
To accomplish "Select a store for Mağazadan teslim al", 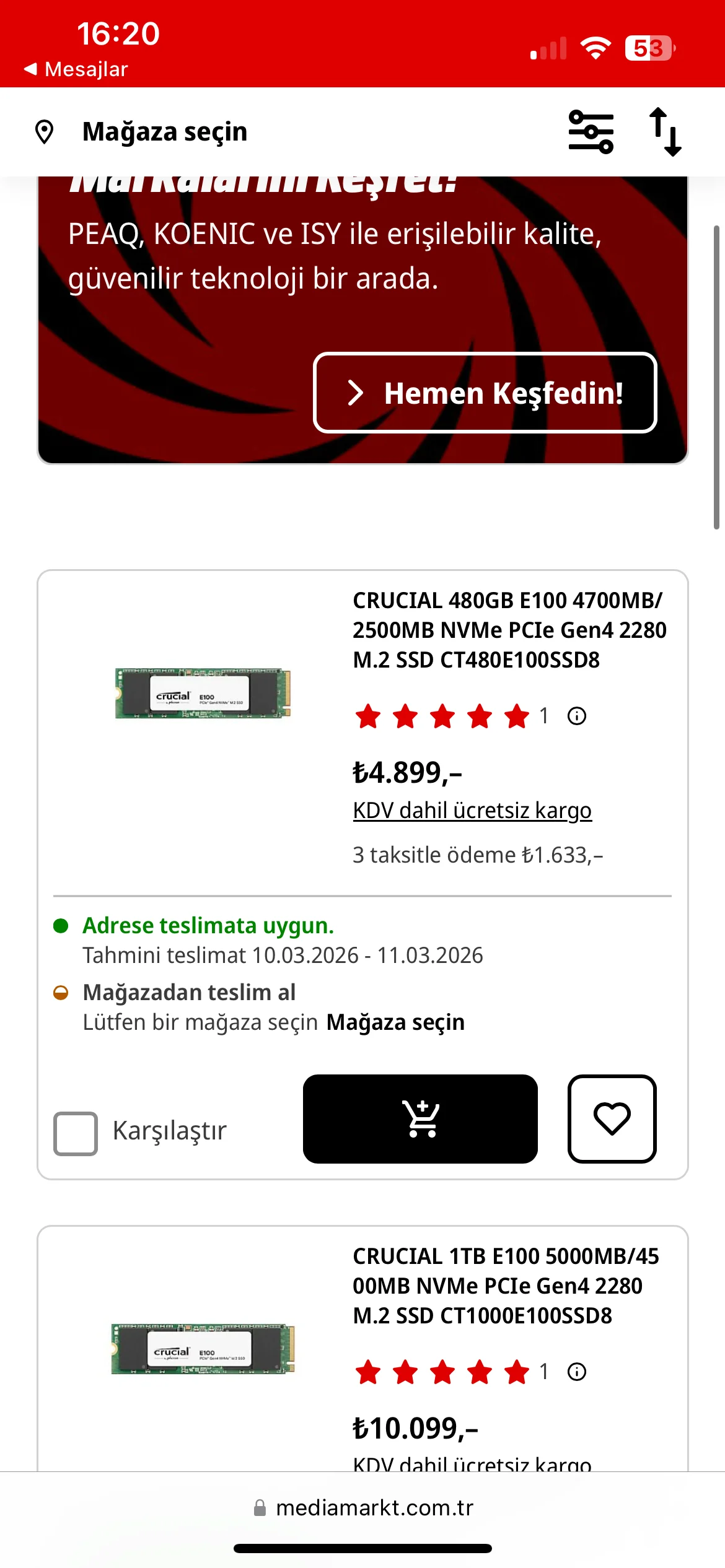I will click(395, 1022).
